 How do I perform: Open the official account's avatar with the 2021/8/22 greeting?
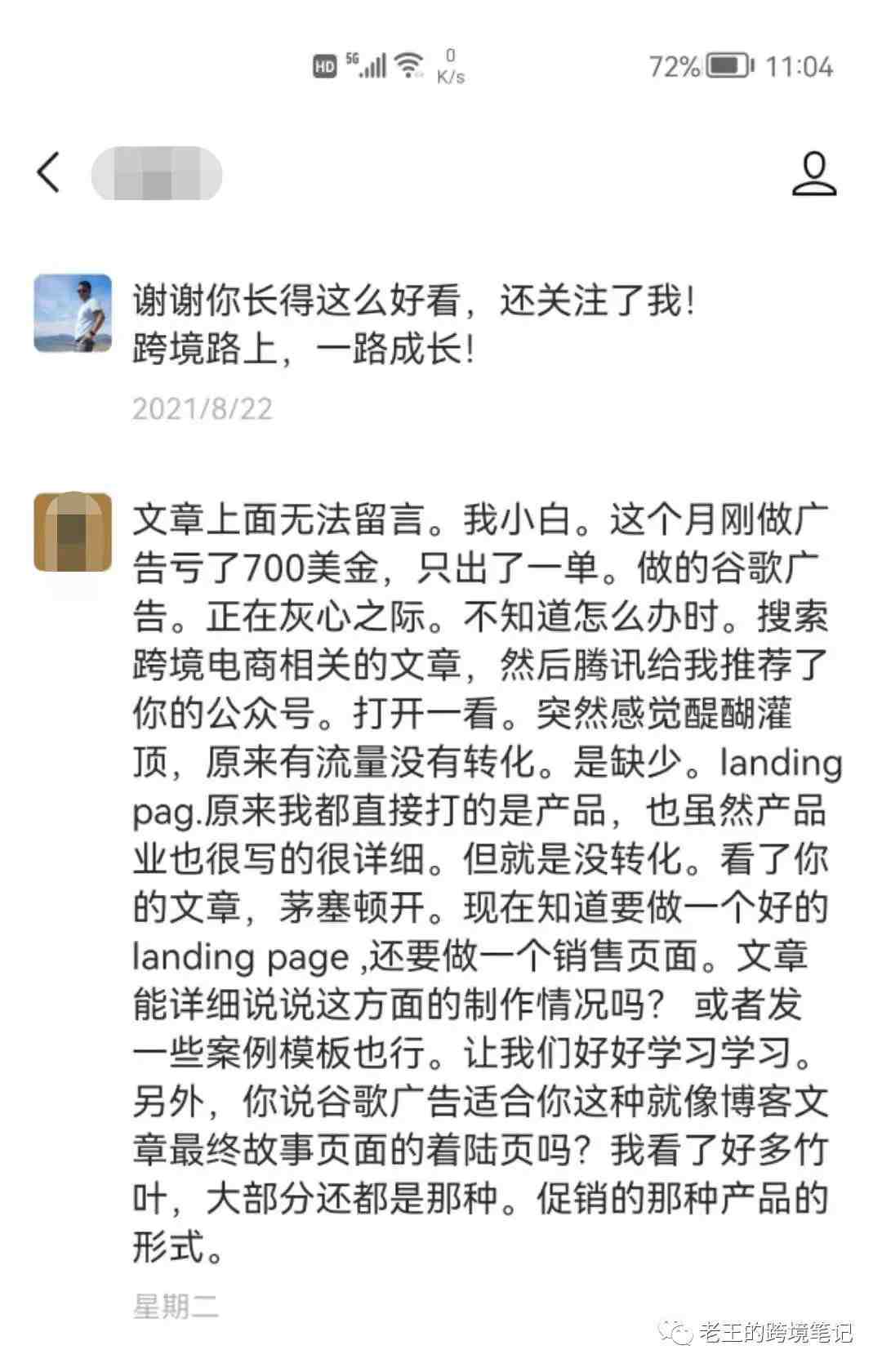(x=73, y=314)
